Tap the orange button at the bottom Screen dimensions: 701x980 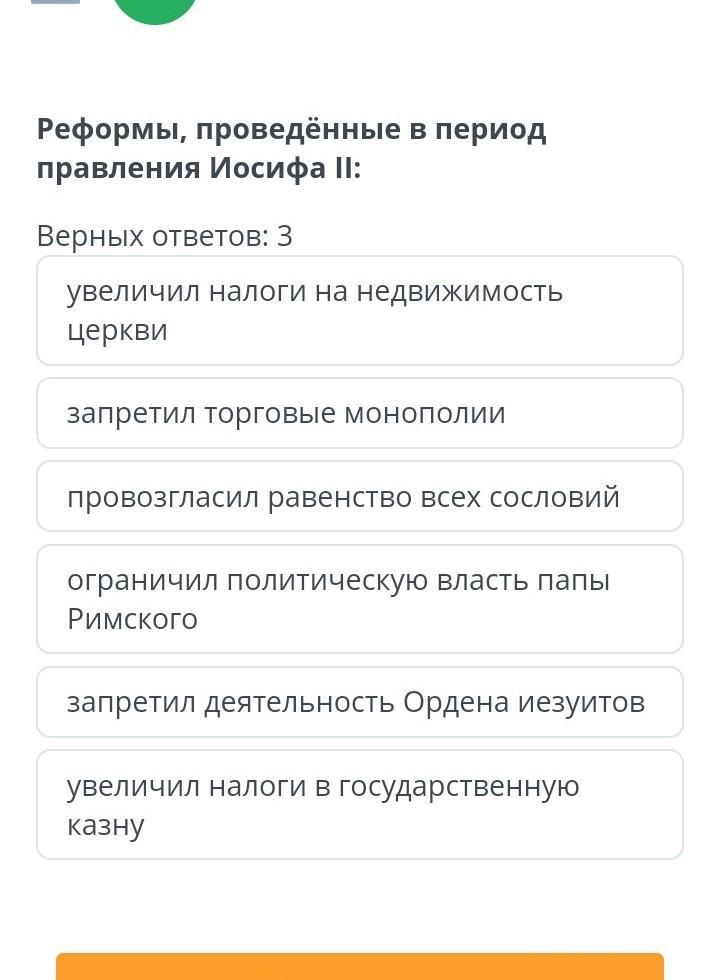[360, 966]
